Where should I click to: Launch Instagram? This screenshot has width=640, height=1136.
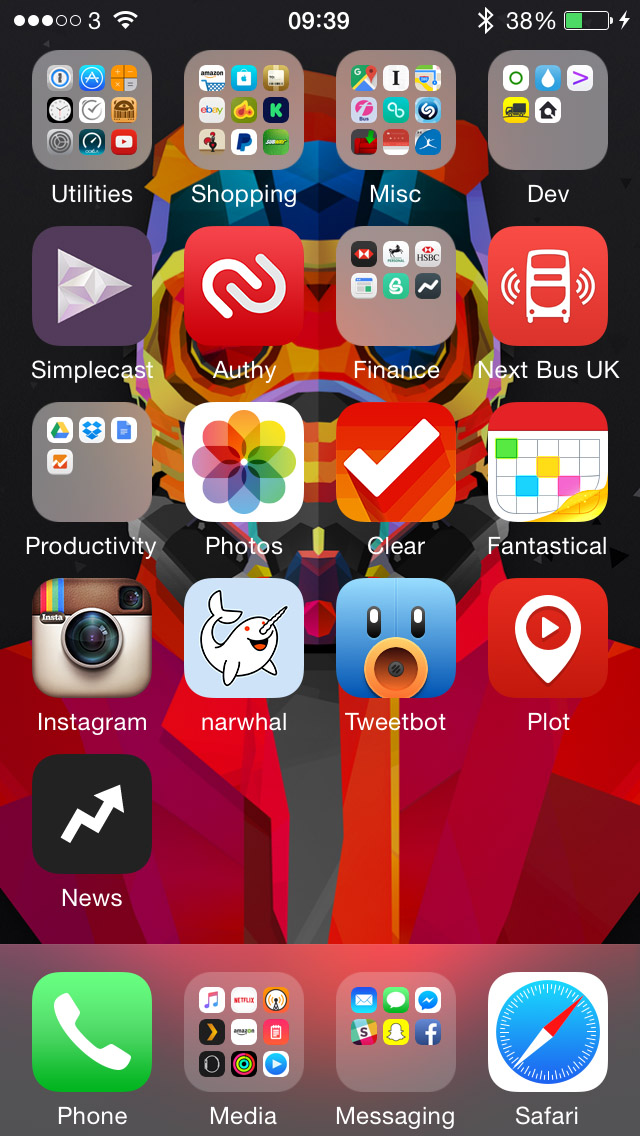(x=92, y=638)
